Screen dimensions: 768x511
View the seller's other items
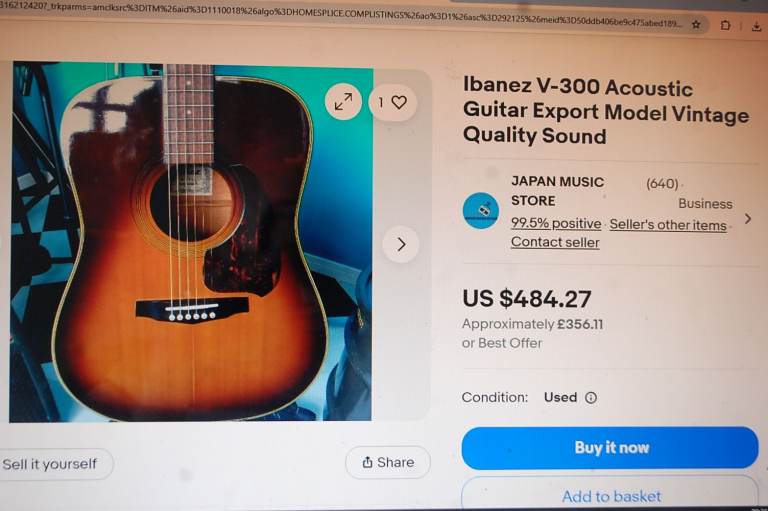pos(667,225)
